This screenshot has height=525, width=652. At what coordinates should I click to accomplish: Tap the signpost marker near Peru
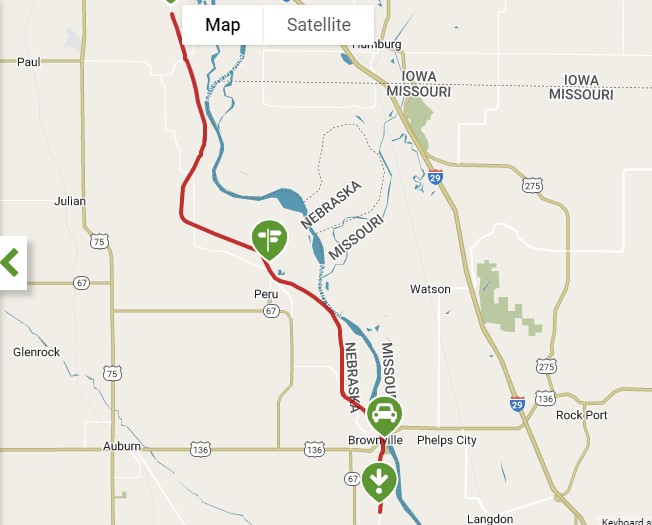(x=269, y=238)
